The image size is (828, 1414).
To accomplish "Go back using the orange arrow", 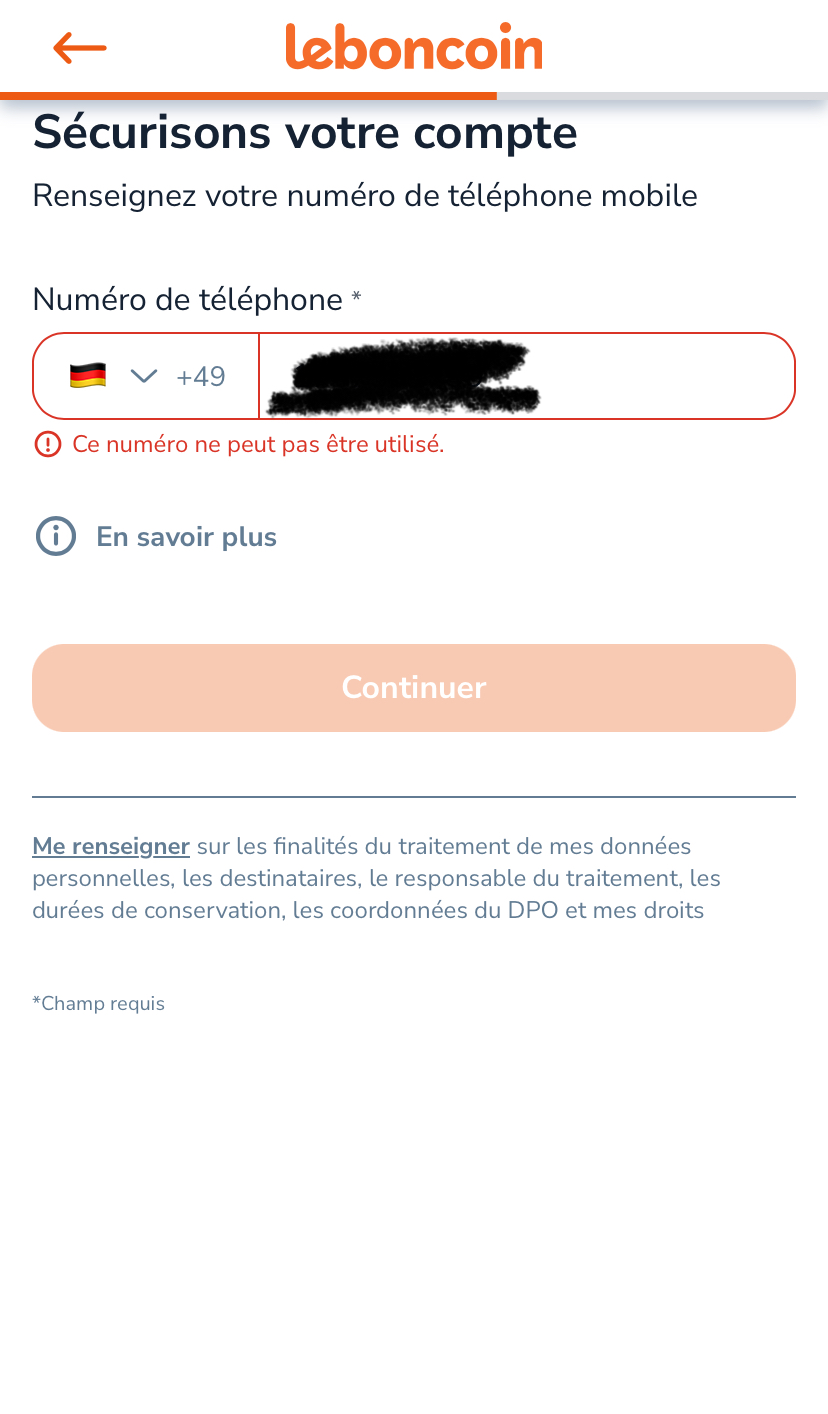I will tap(79, 47).
